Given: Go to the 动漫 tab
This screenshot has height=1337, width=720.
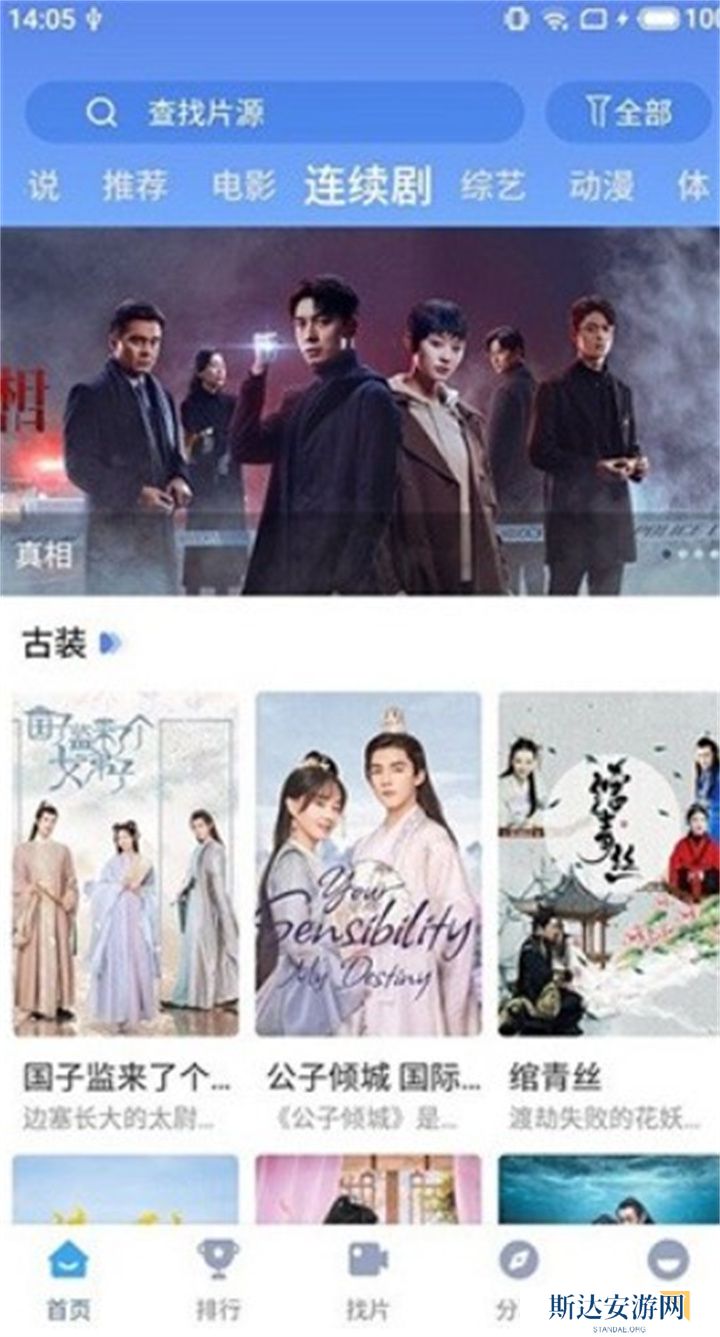Looking at the screenshot, I should (601, 186).
